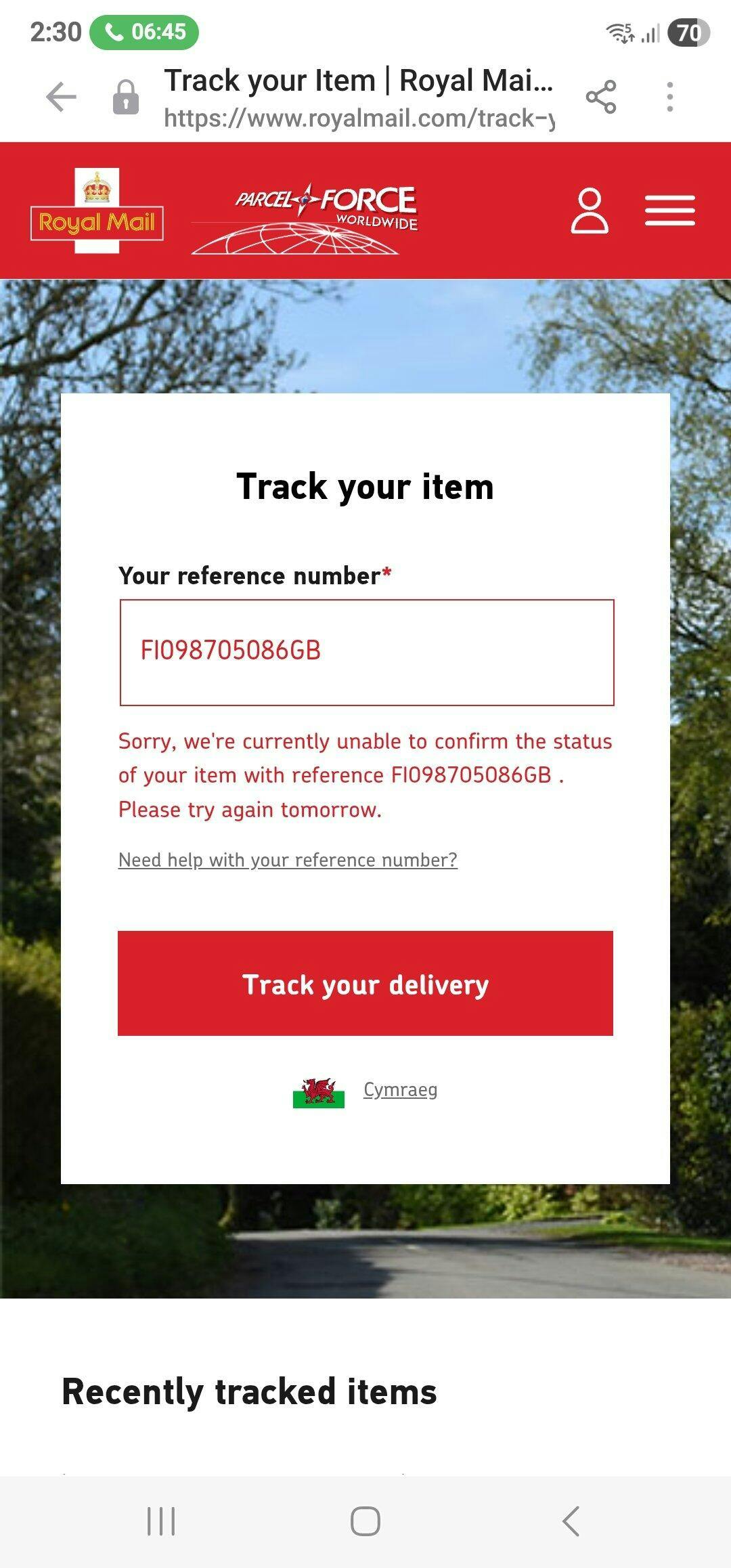This screenshot has width=731, height=1568.
Task: Share this Royal Mail tracking page
Action: tap(601, 97)
